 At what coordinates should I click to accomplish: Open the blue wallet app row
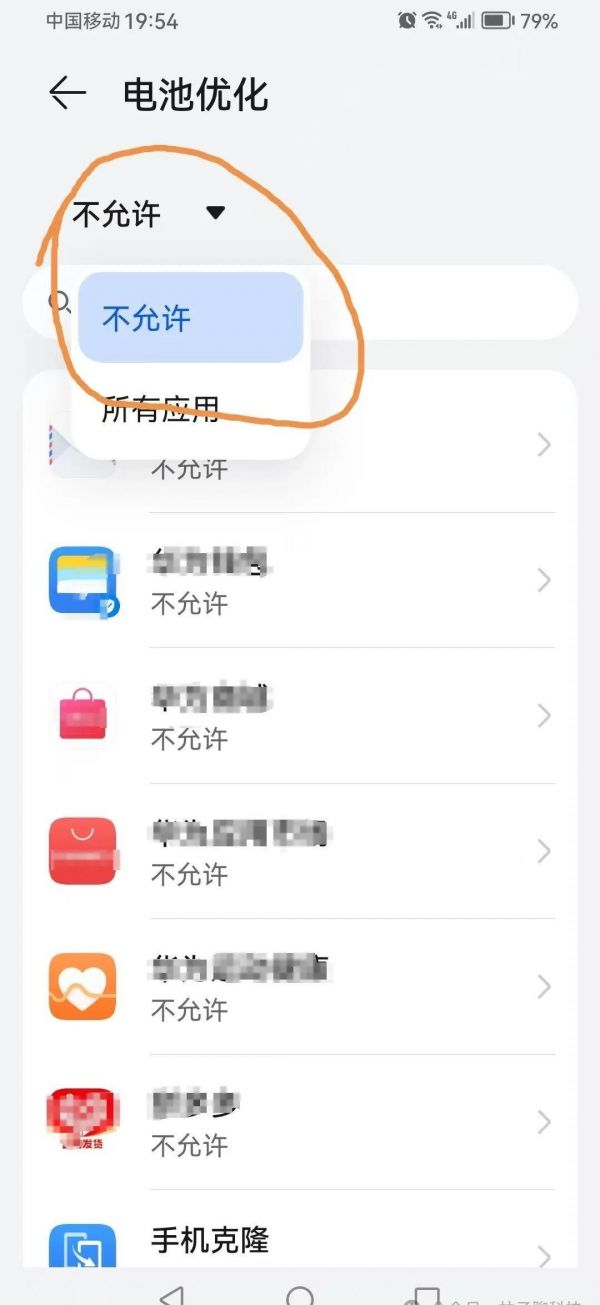tap(300, 580)
